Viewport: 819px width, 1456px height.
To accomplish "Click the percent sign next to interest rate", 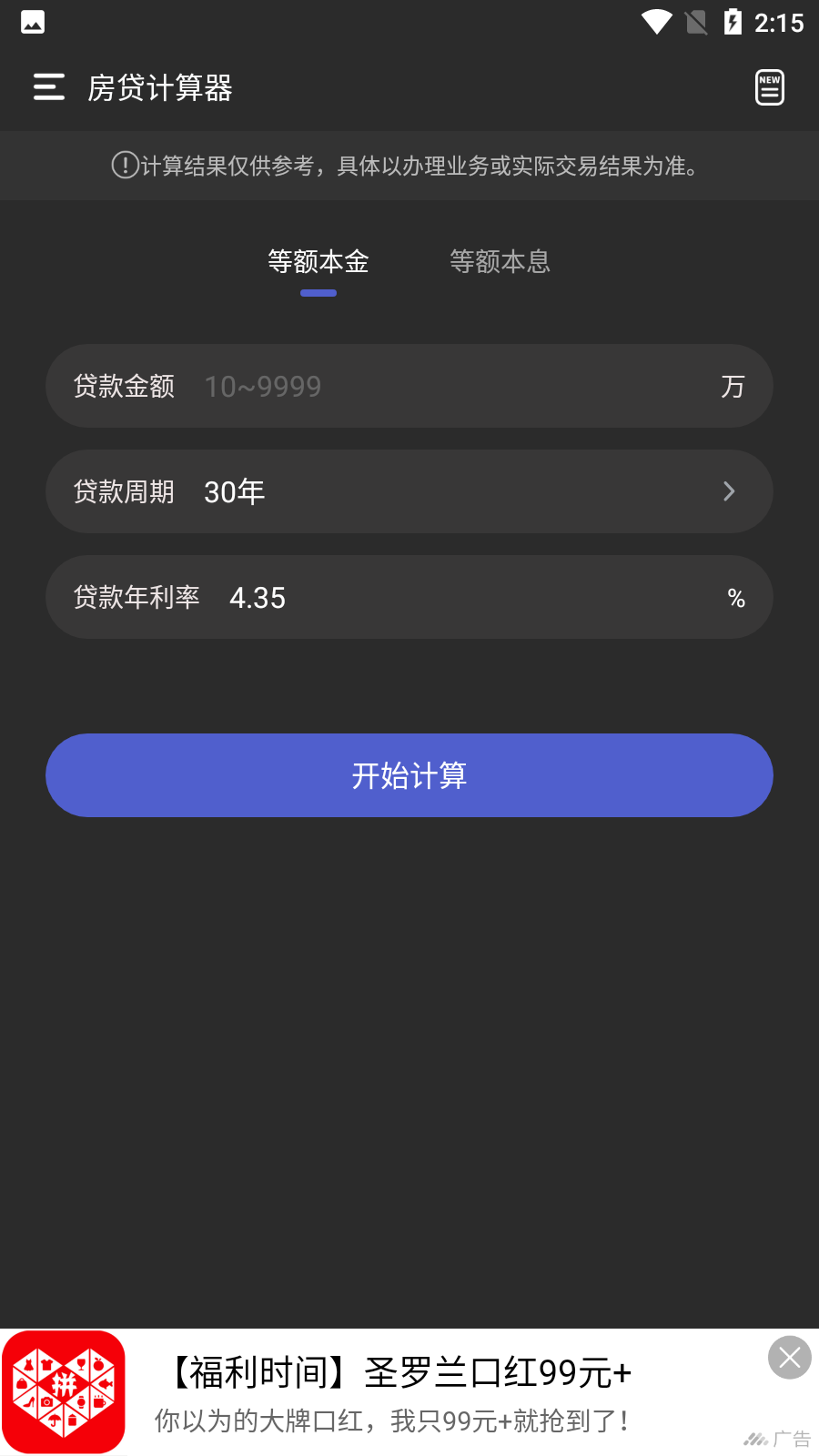I will [x=736, y=597].
